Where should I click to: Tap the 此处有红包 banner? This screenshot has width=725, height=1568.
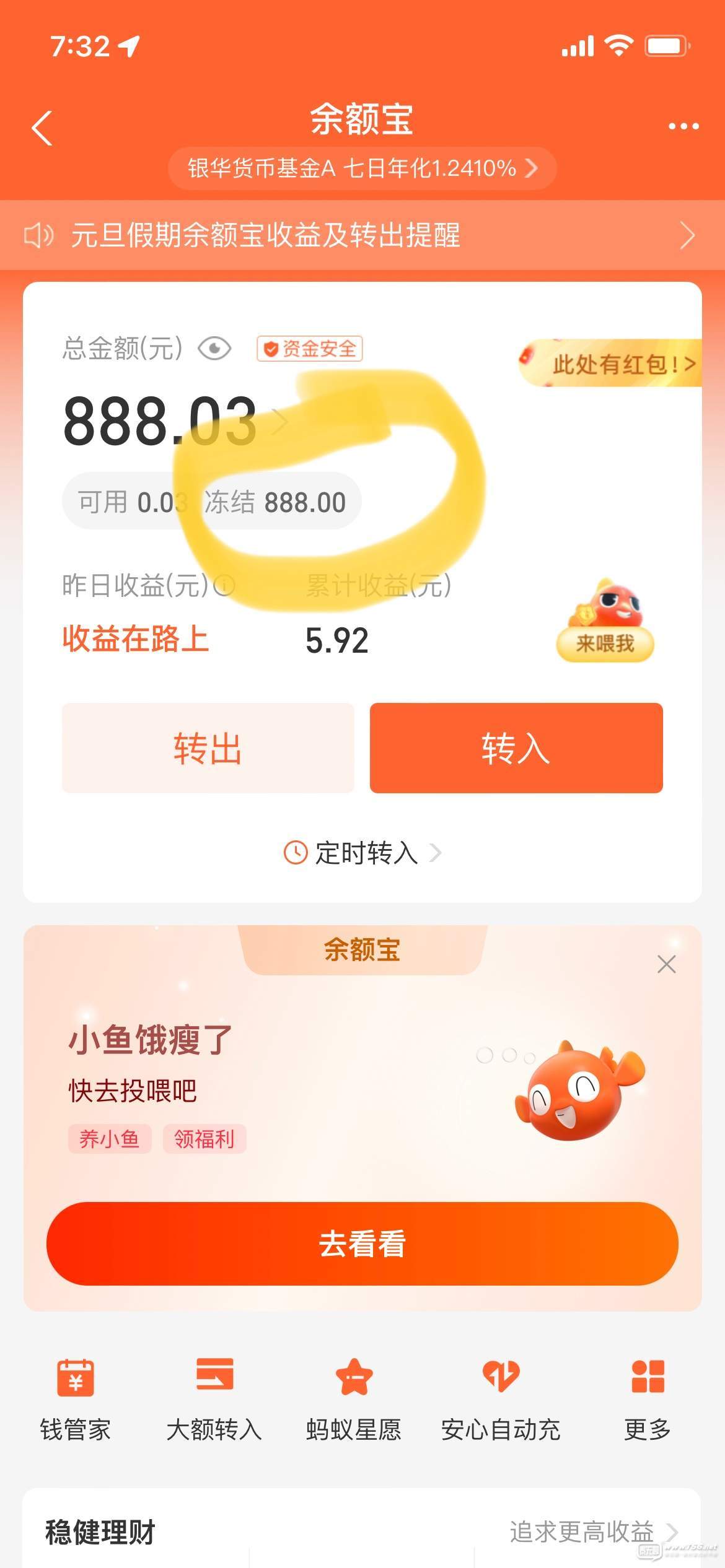(x=613, y=364)
